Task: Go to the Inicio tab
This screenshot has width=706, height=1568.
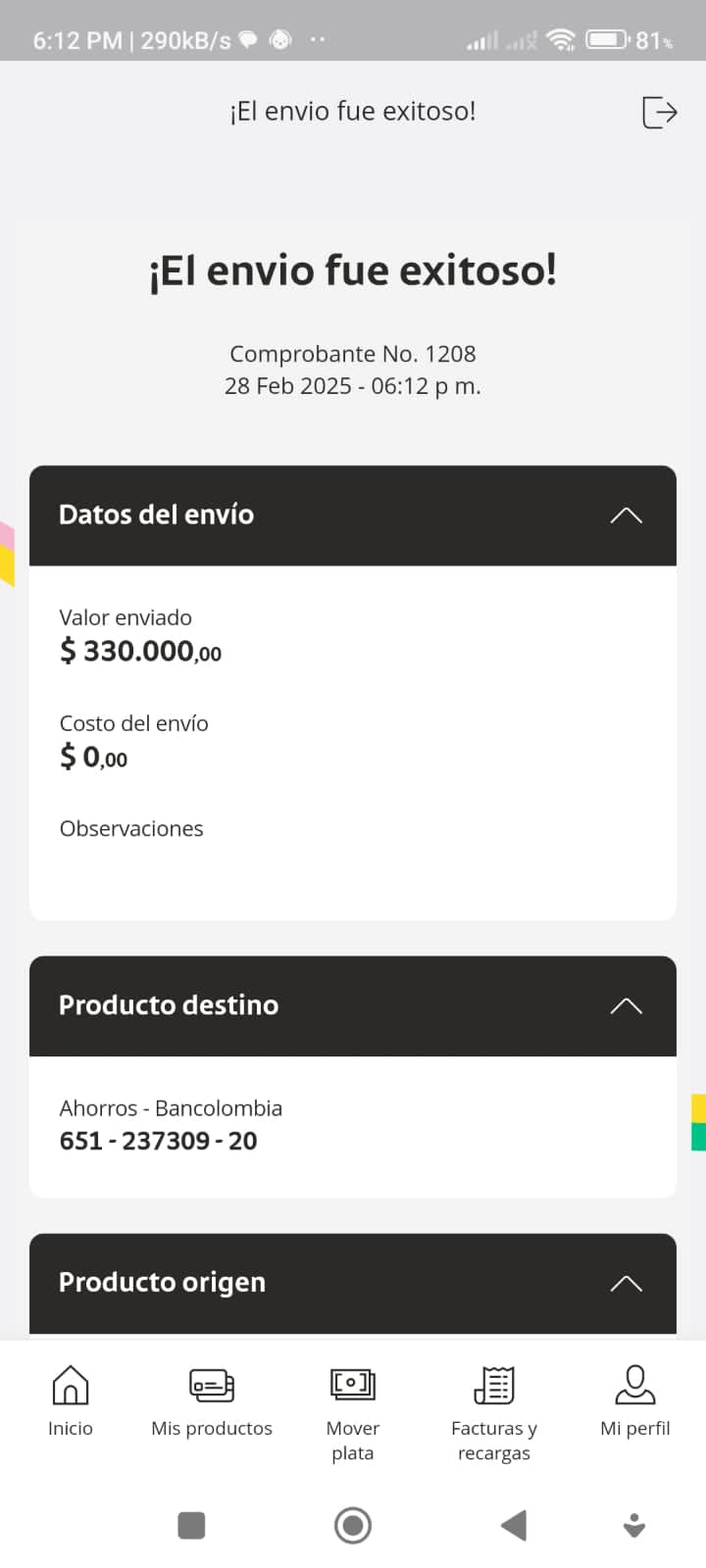Action: (x=71, y=1401)
